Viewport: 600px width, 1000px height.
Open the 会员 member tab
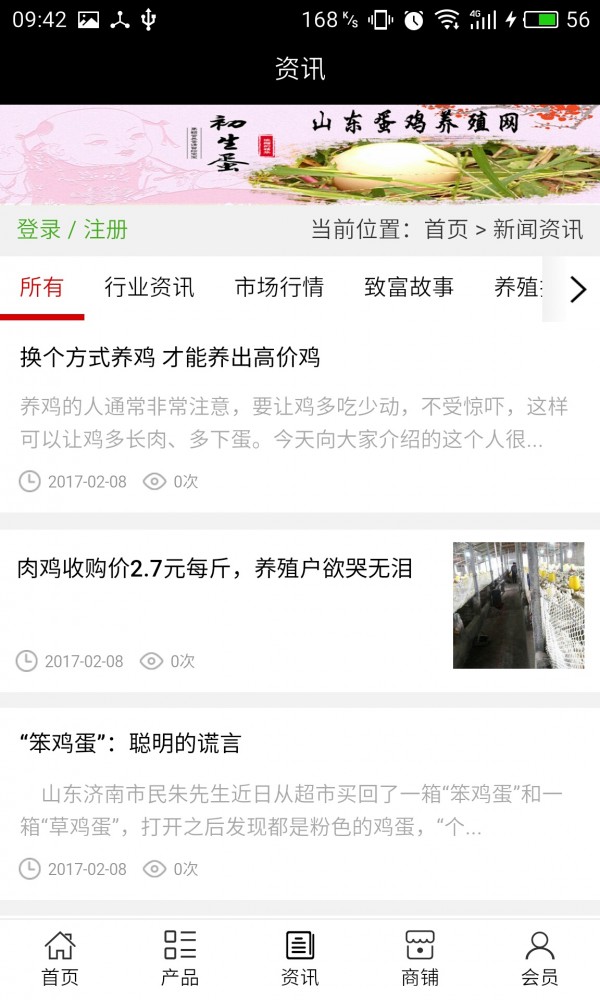pos(540,958)
